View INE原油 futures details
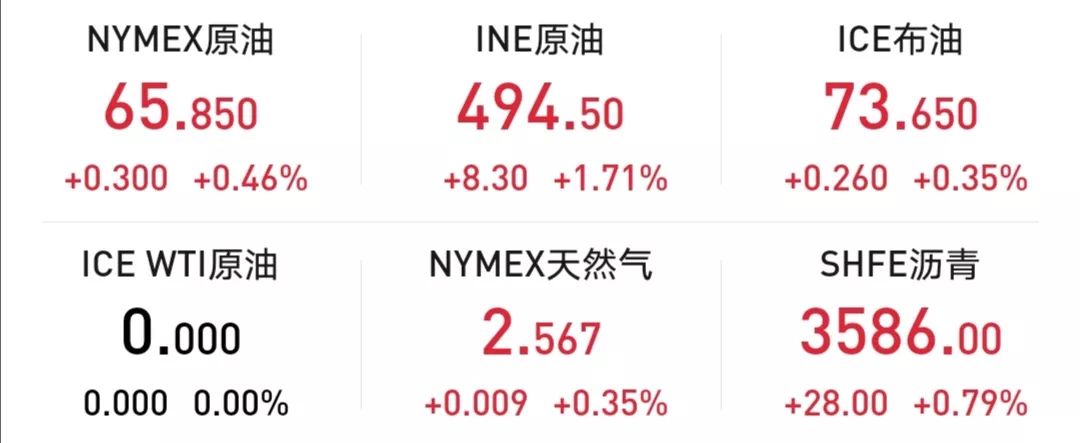This screenshot has height=443, width=1080. (540, 111)
